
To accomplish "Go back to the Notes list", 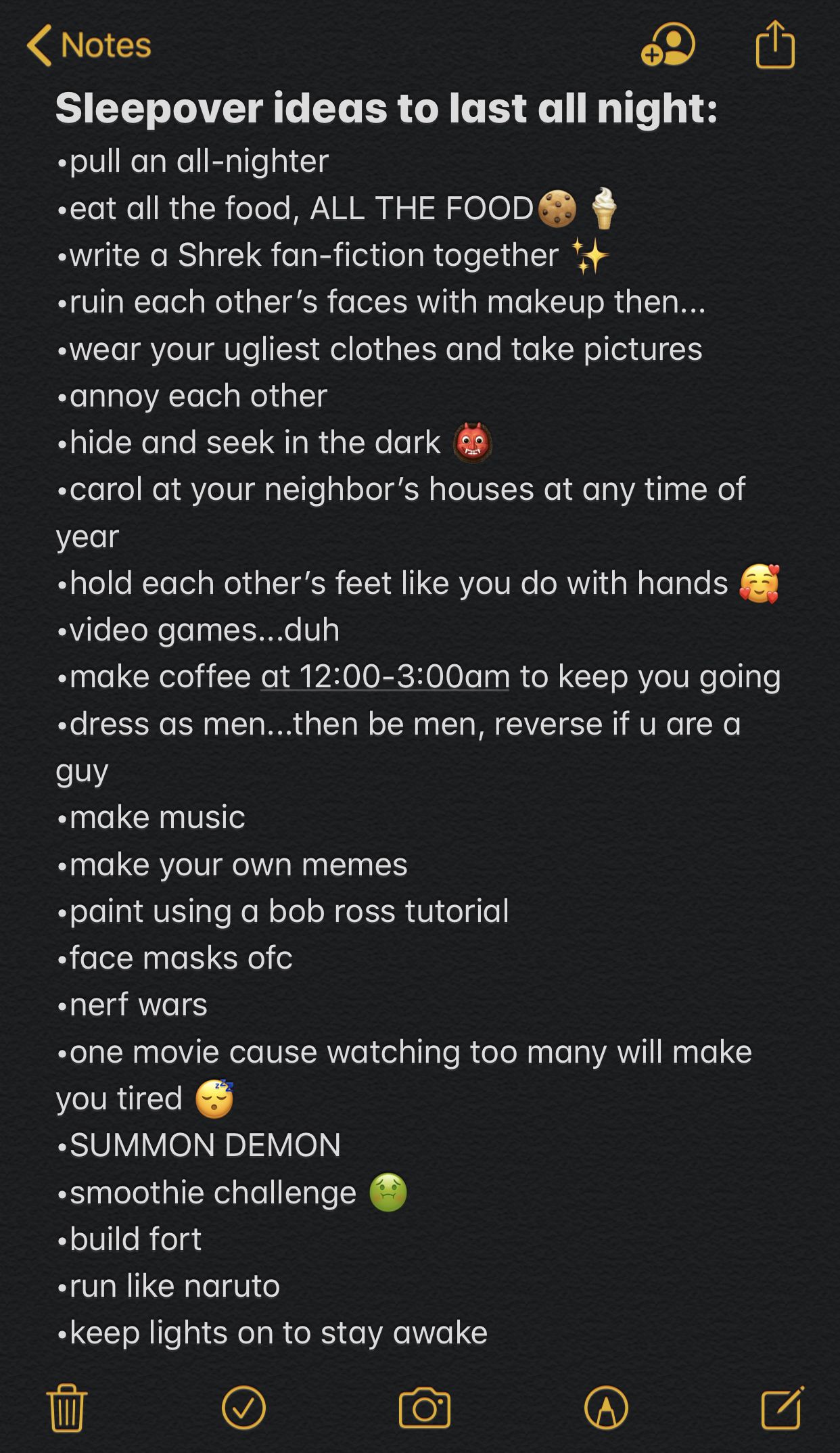I will 89,45.
